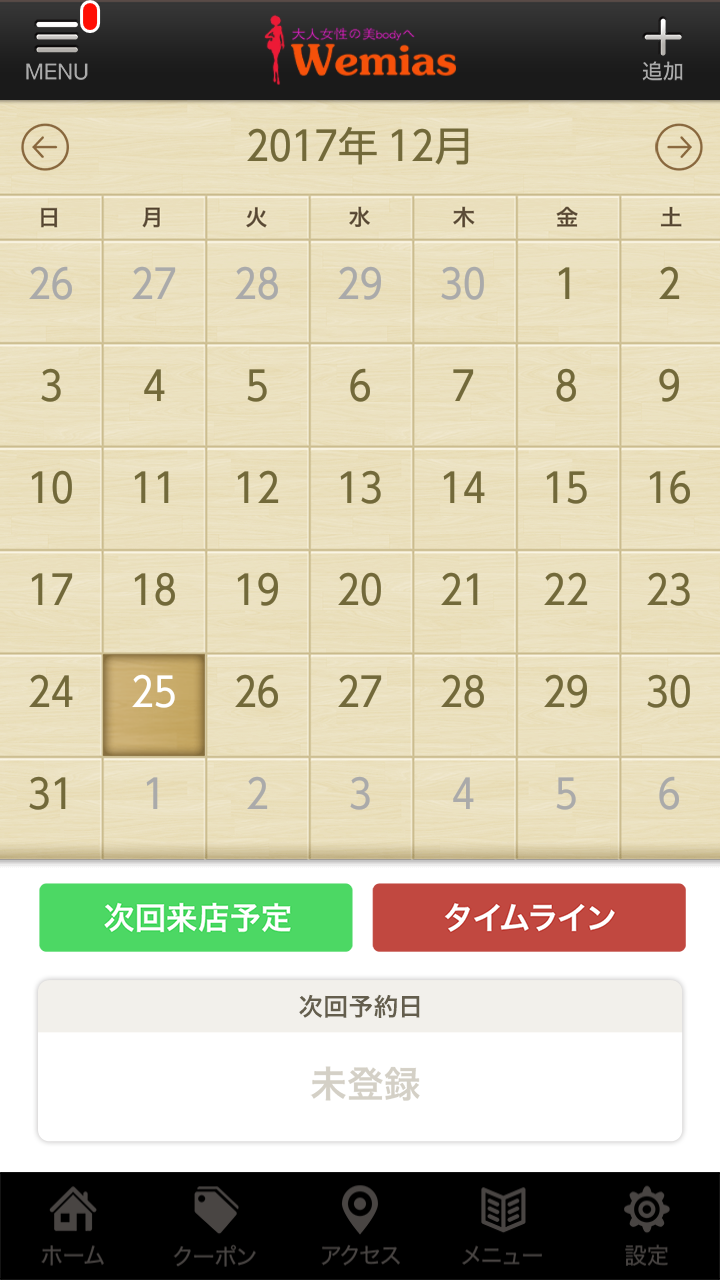Switch to the ホーム tab
This screenshot has height=1280, width=720.
coord(72,1227)
